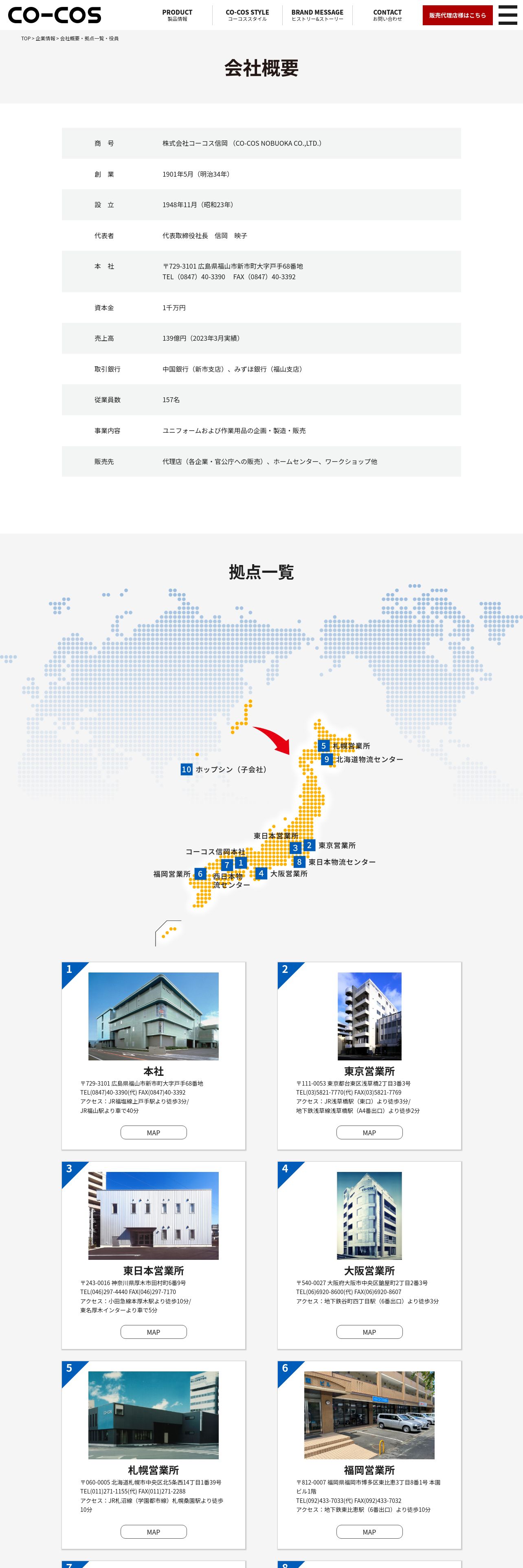This screenshot has width=523, height=1568.
Task: Select map marker 10 ホップシン（子会社）
Action: click(x=186, y=769)
